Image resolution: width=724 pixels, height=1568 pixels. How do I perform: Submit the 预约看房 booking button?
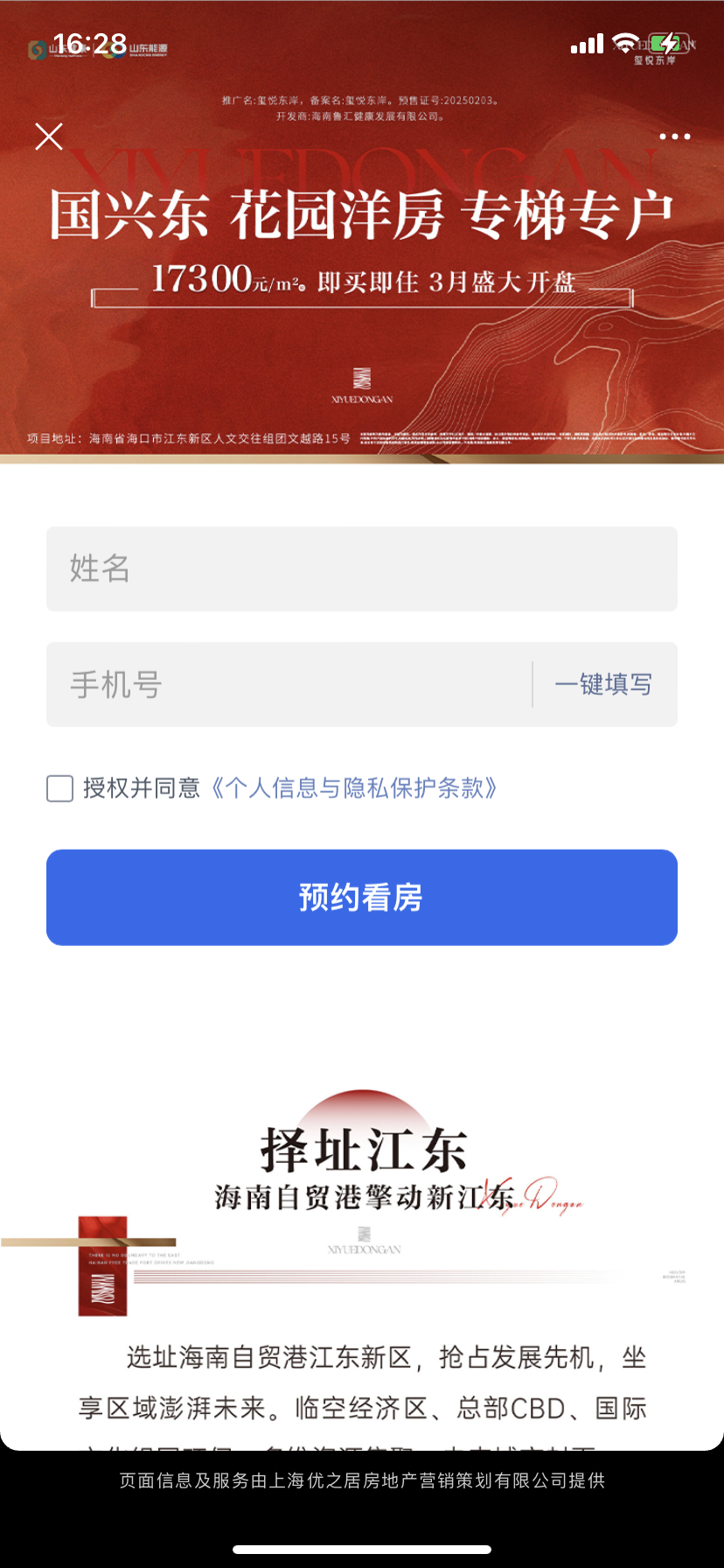click(361, 897)
